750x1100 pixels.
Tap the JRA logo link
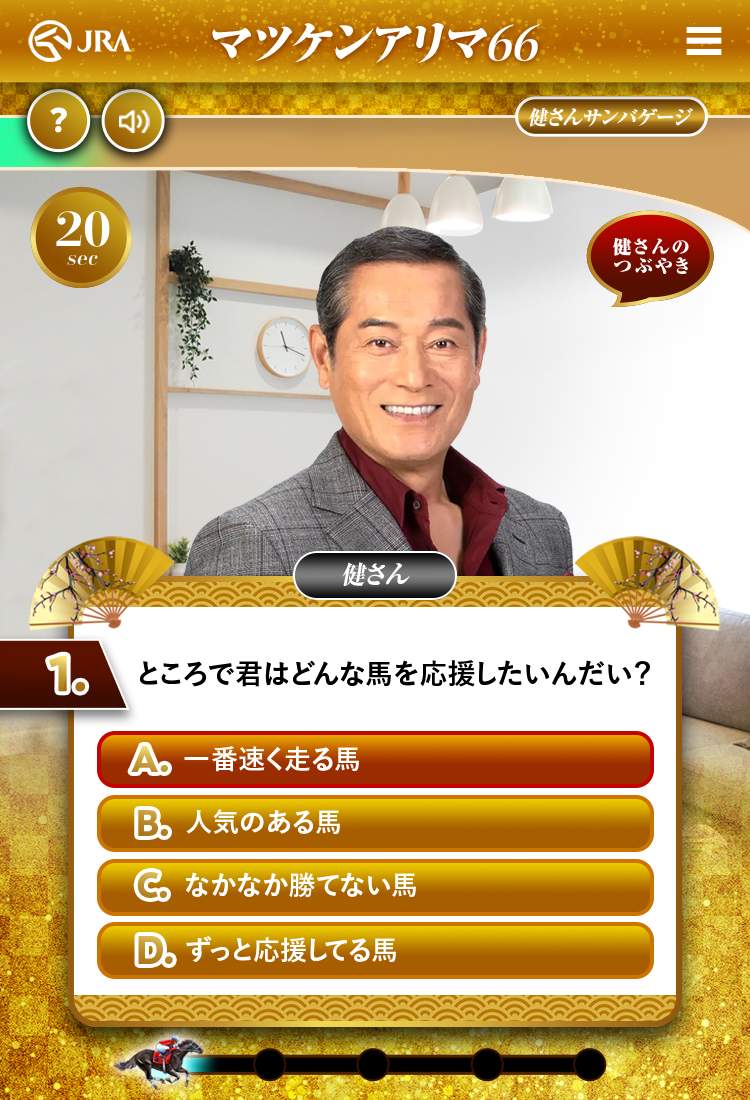pyautogui.click(x=80, y=42)
